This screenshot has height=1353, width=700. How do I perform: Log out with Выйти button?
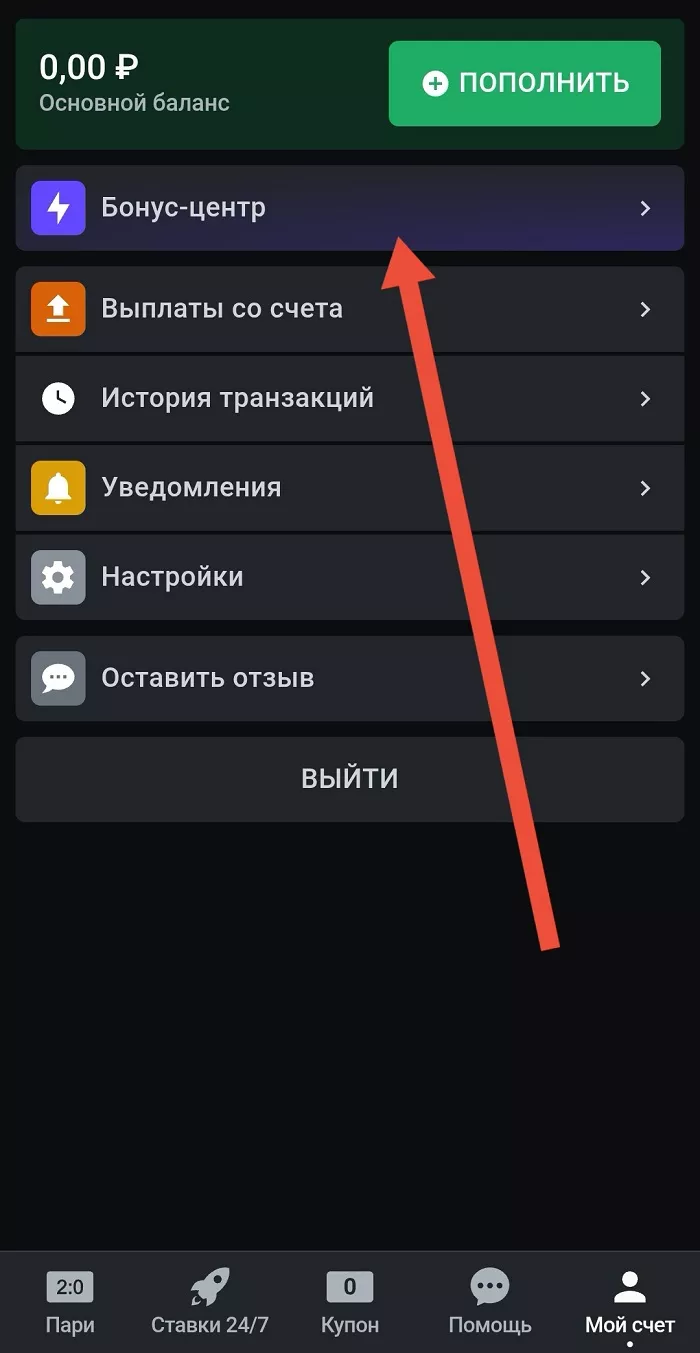click(x=349, y=779)
